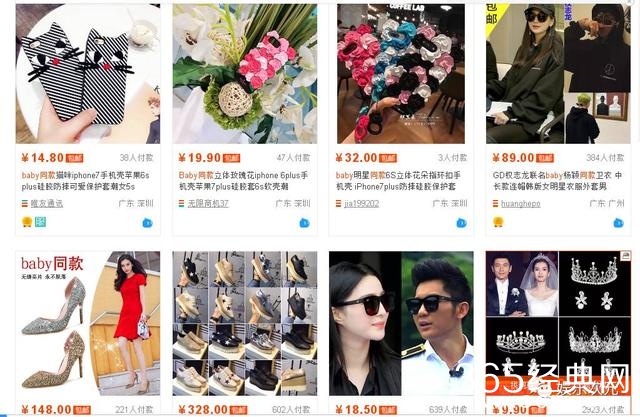Open the ¥148 baby同款 high heels item
640x417 pixels.
[87, 321]
